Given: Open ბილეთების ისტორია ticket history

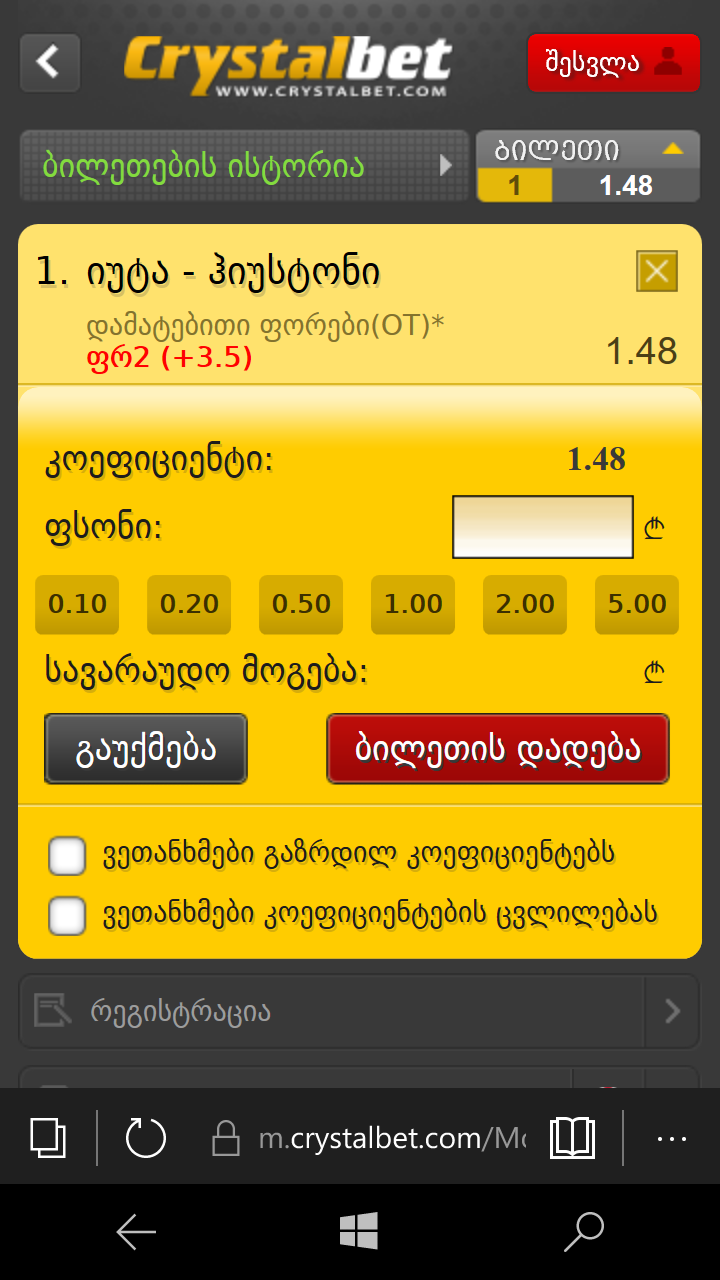Looking at the screenshot, I should (243, 166).
